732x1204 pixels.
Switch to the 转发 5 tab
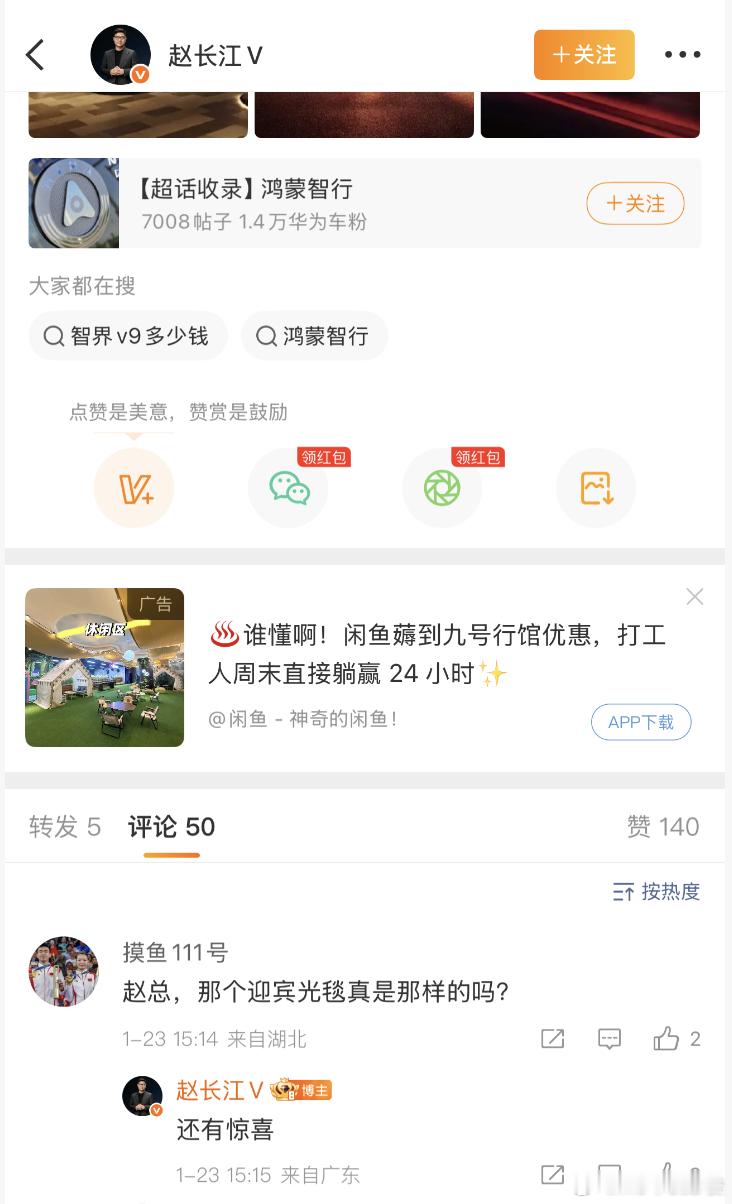66,827
